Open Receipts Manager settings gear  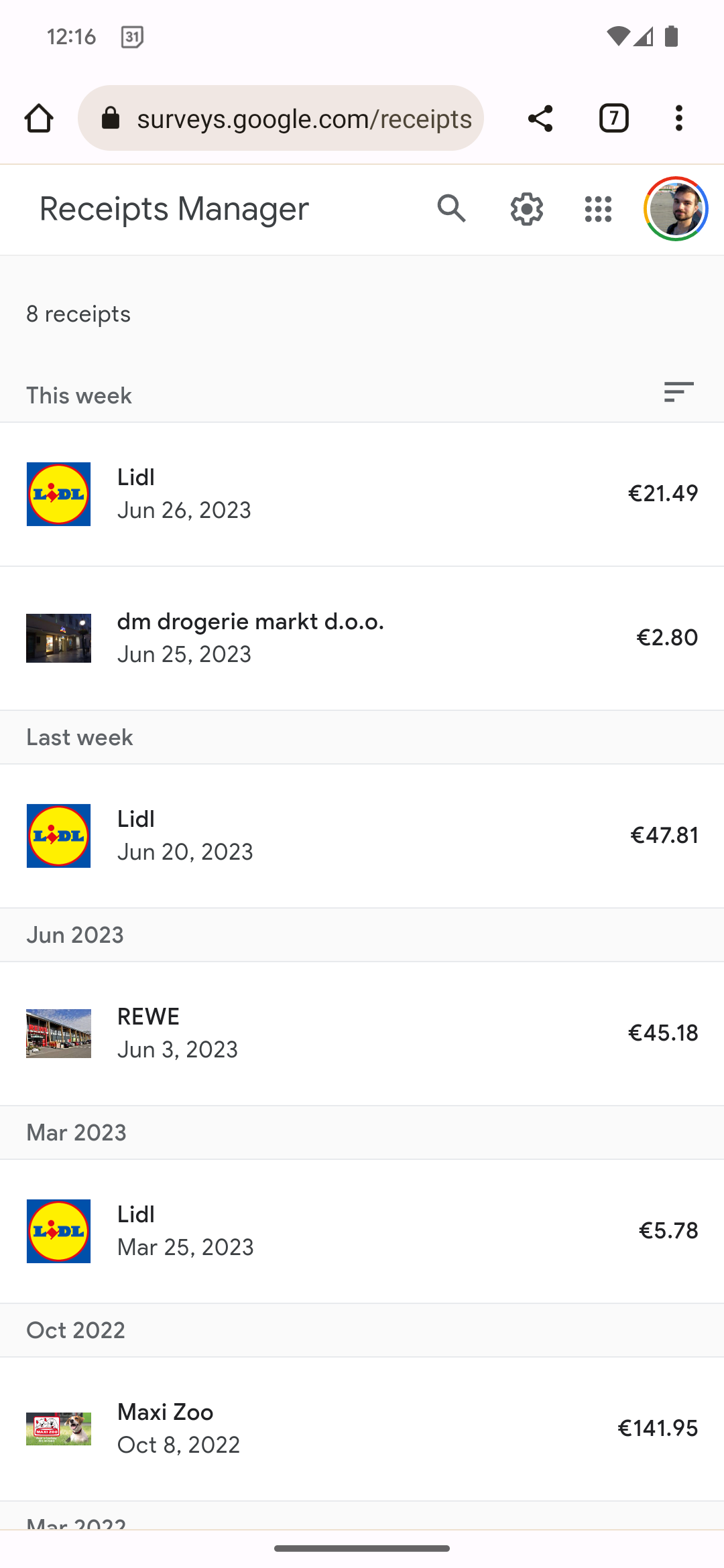(526, 208)
